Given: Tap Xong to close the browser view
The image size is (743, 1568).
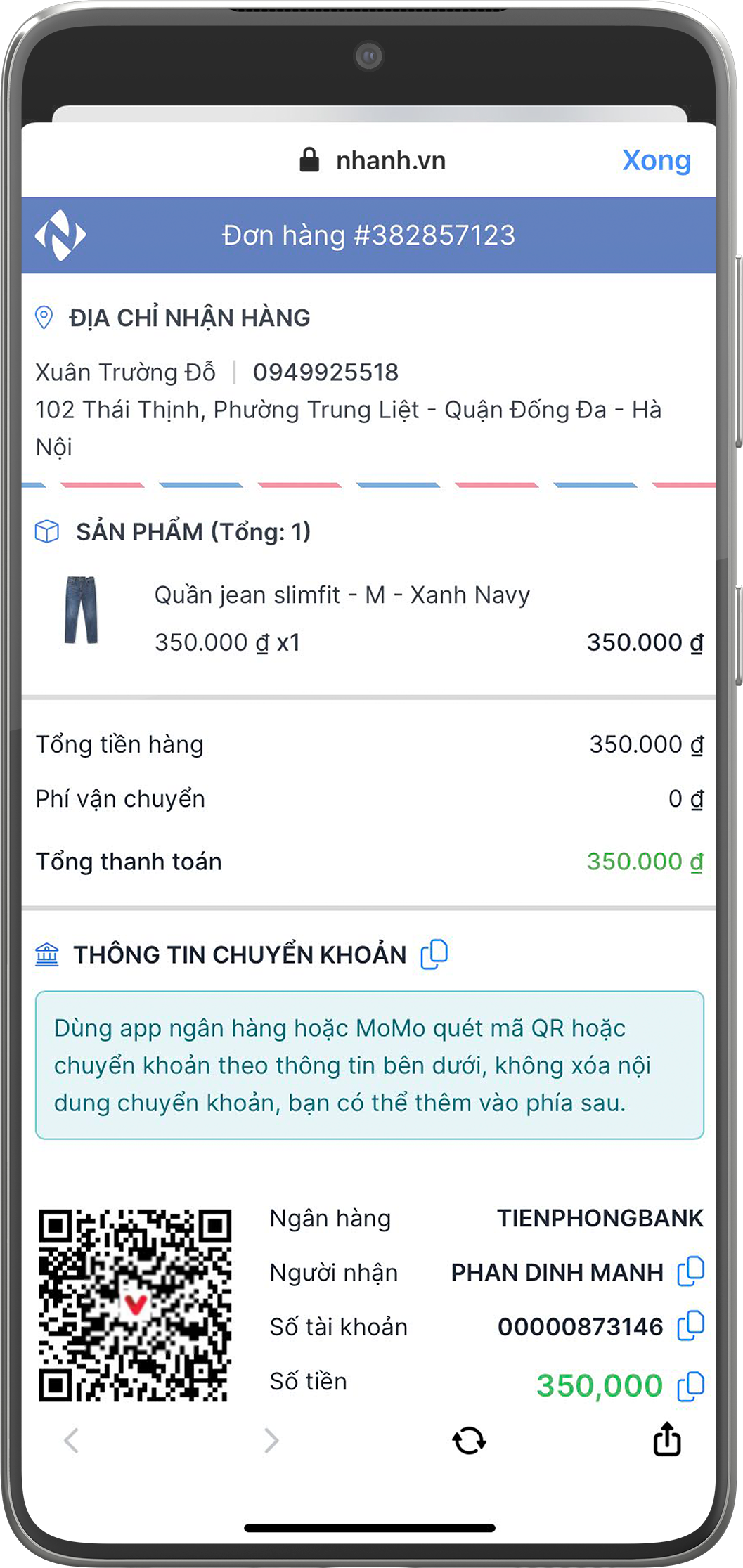Looking at the screenshot, I should click(x=656, y=160).
